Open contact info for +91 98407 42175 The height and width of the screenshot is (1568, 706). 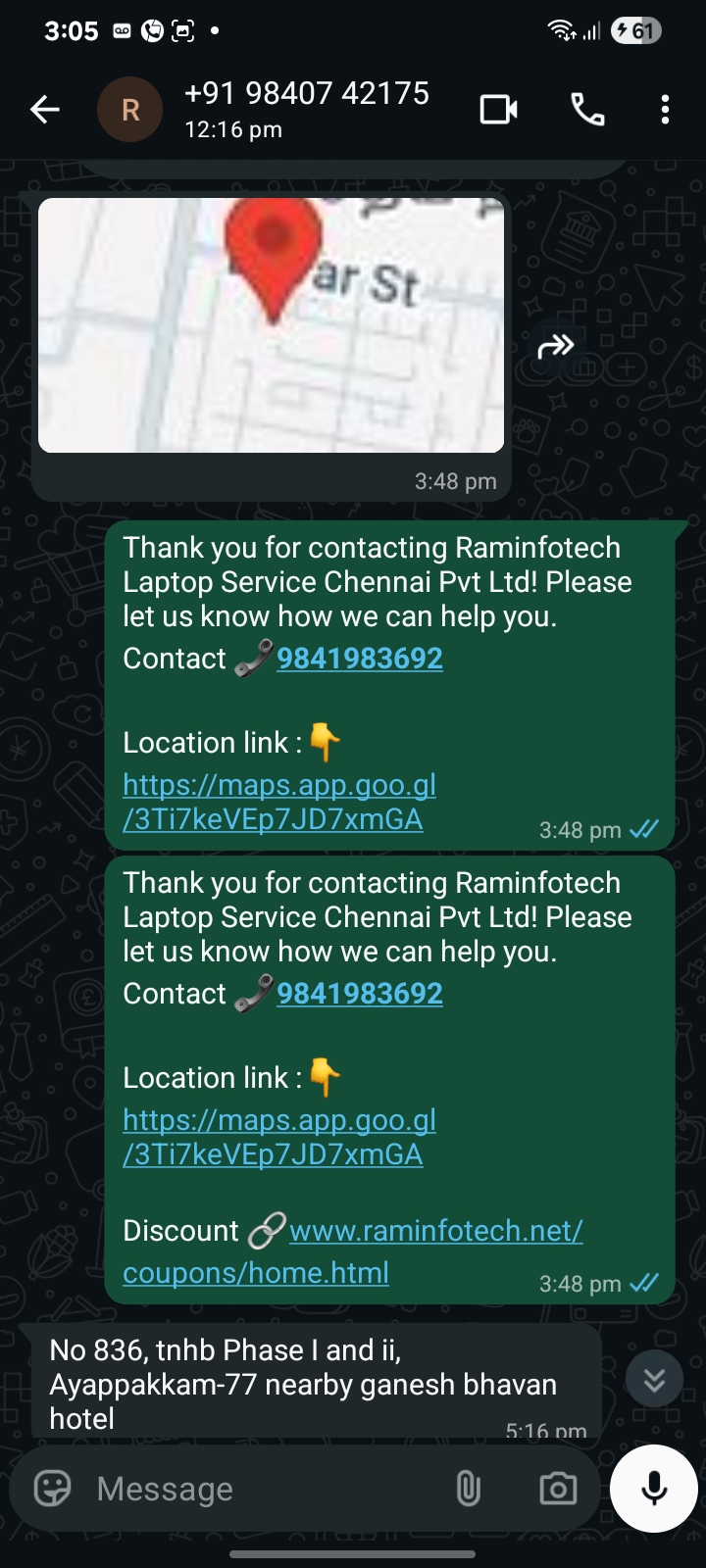pyautogui.click(x=306, y=109)
